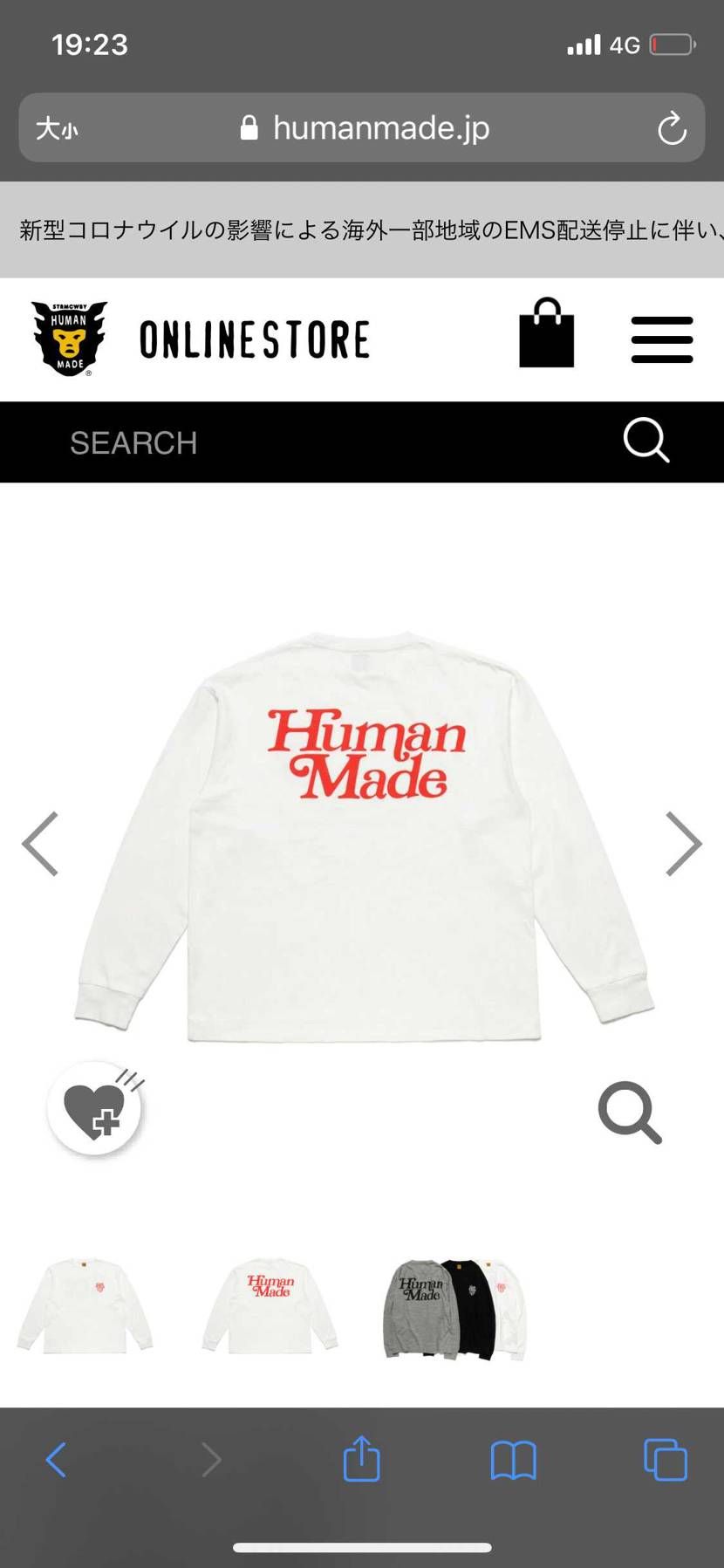The height and width of the screenshot is (1568, 724).
Task: Select the back view thumbnail with red logo
Action: [270, 1306]
